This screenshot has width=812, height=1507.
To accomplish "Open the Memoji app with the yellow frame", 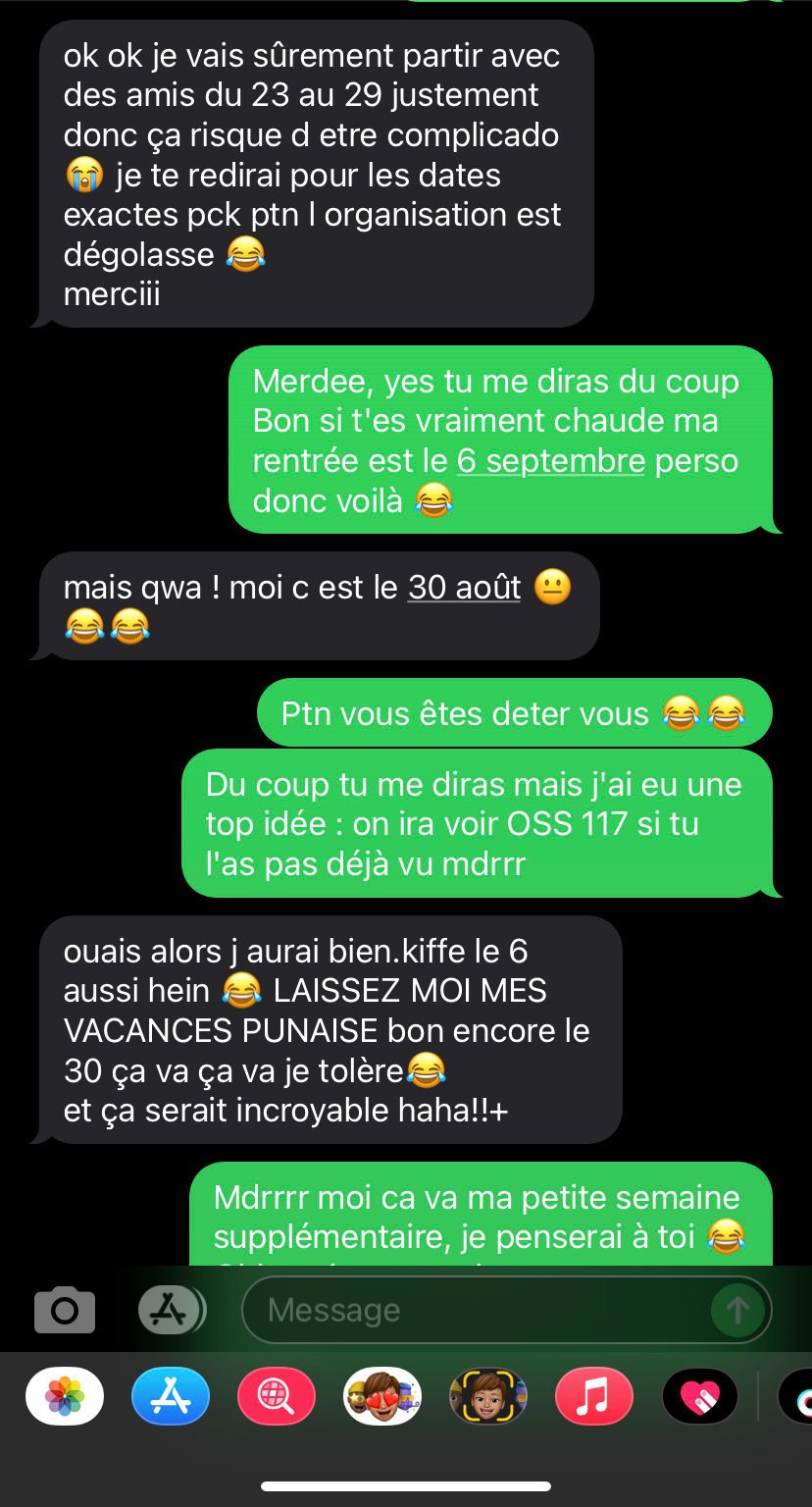I will tap(488, 1395).
